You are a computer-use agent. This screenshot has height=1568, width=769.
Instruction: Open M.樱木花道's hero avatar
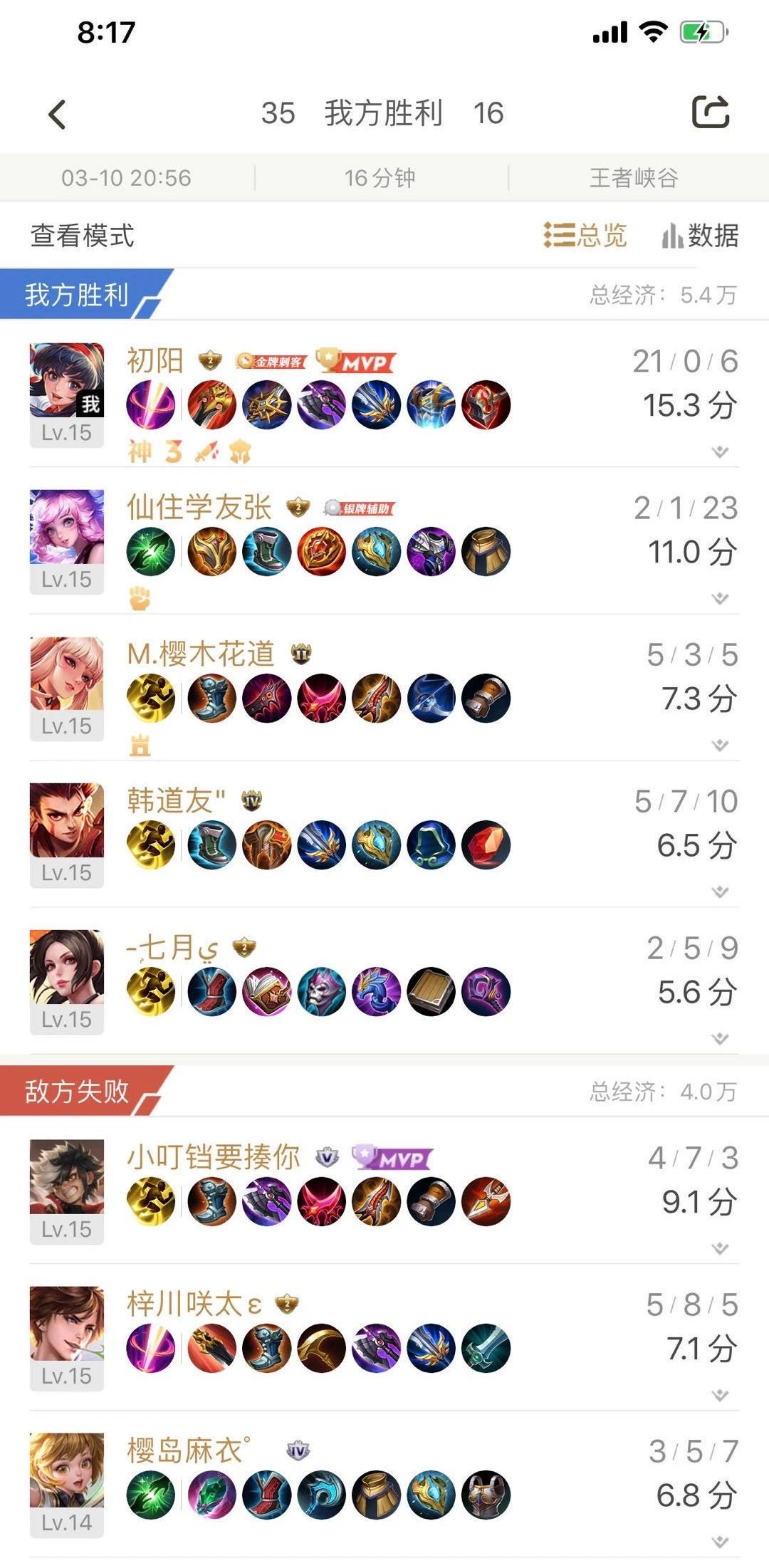point(67,674)
